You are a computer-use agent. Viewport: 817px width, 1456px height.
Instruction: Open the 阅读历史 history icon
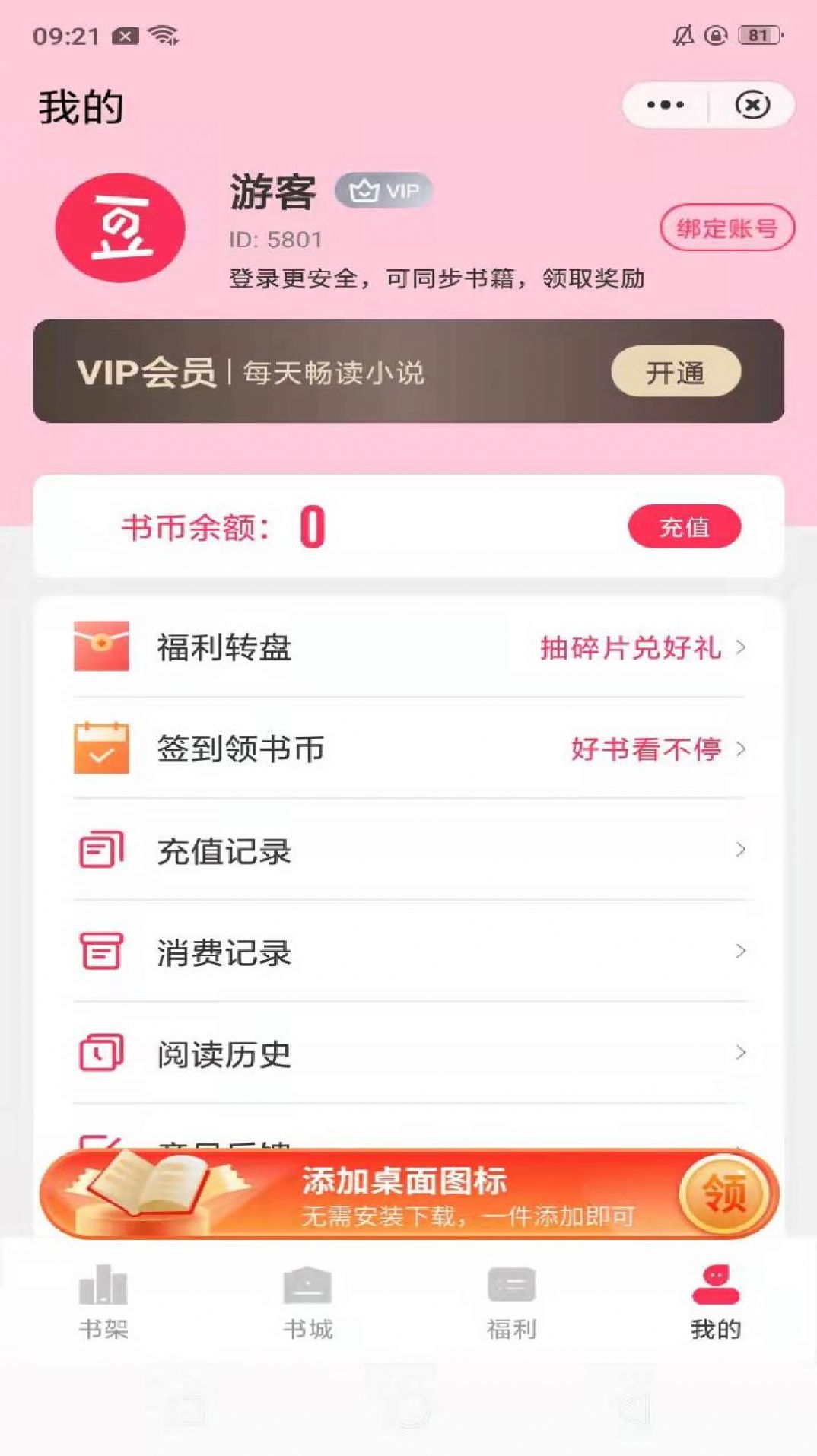101,1054
